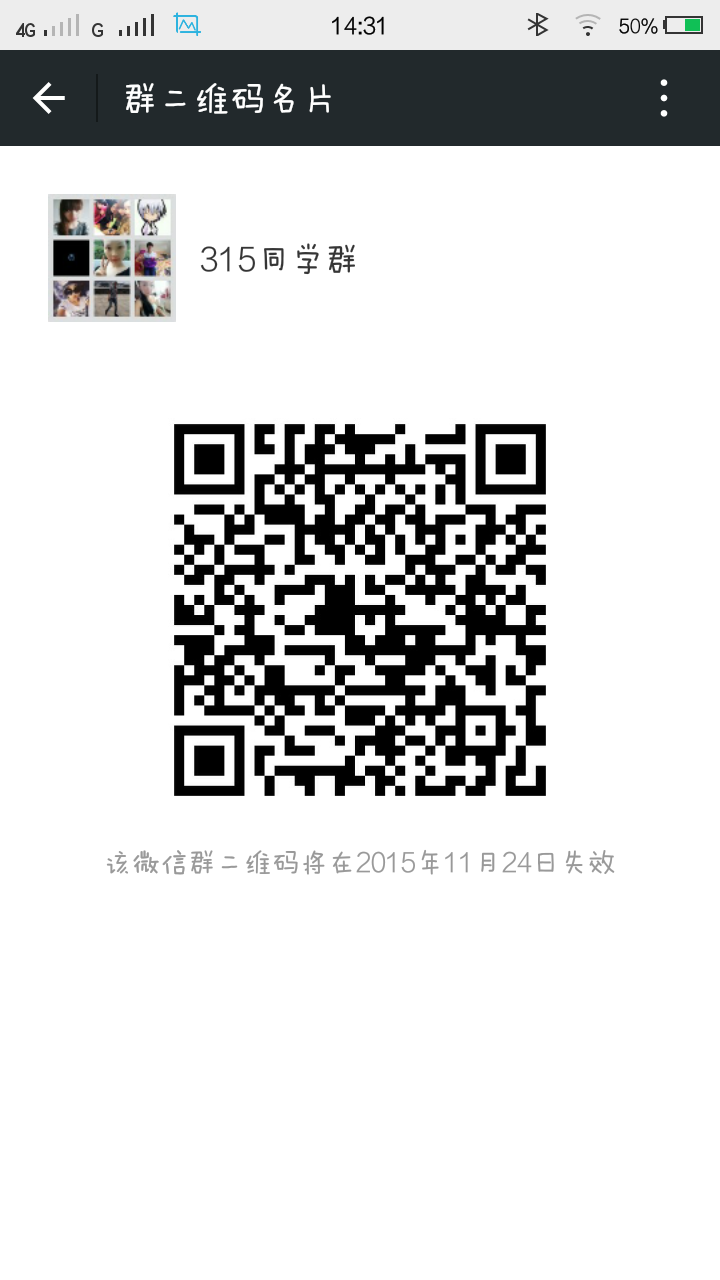The width and height of the screenshot is (720, 1280).
Task: Open the three-dot overflow menu
Action: point(664,98)
